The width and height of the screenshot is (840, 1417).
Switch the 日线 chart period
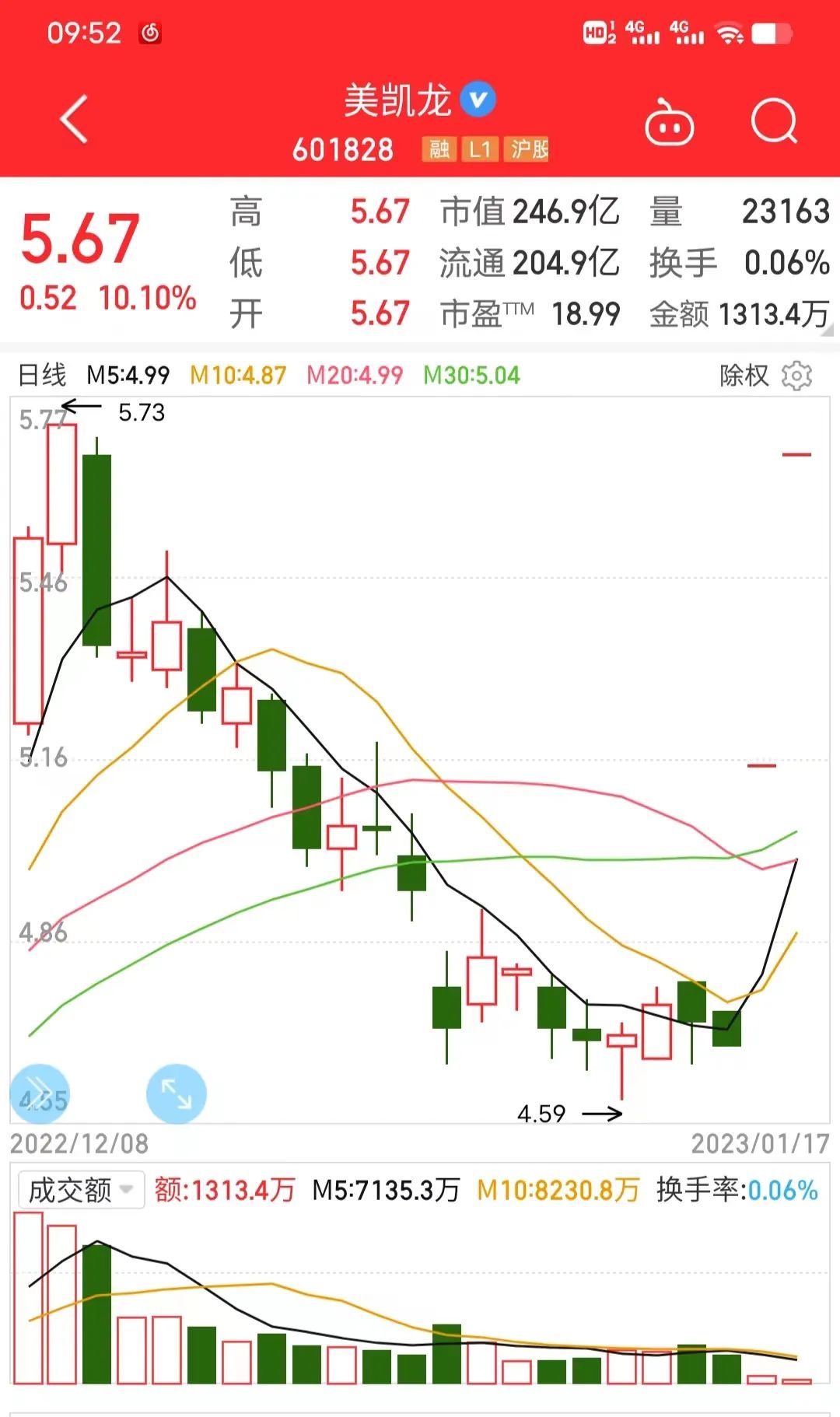43,376
